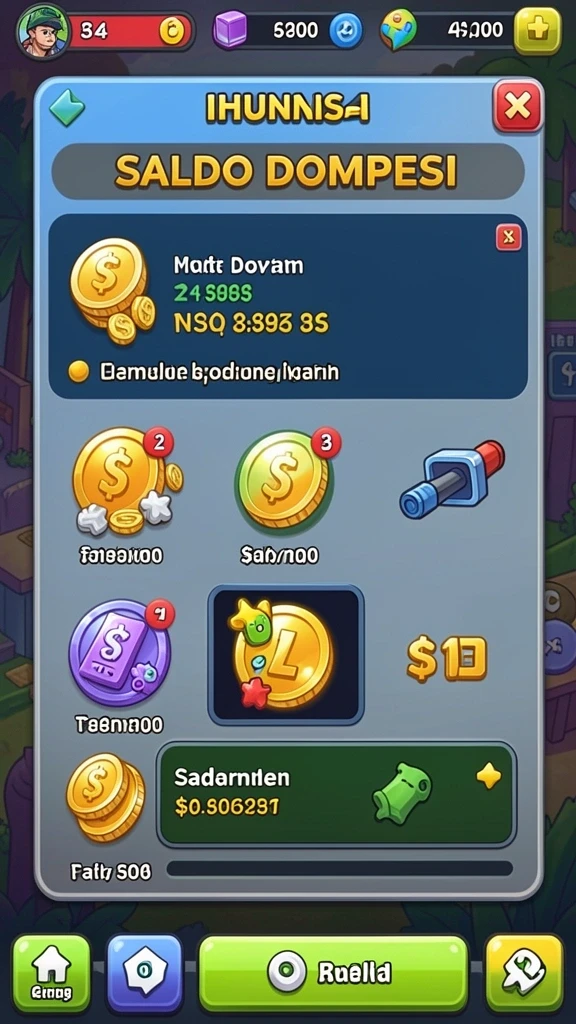Select the highlighted L coin item
This screenshot has height=1024, width=576.
[x=285, y=655]
